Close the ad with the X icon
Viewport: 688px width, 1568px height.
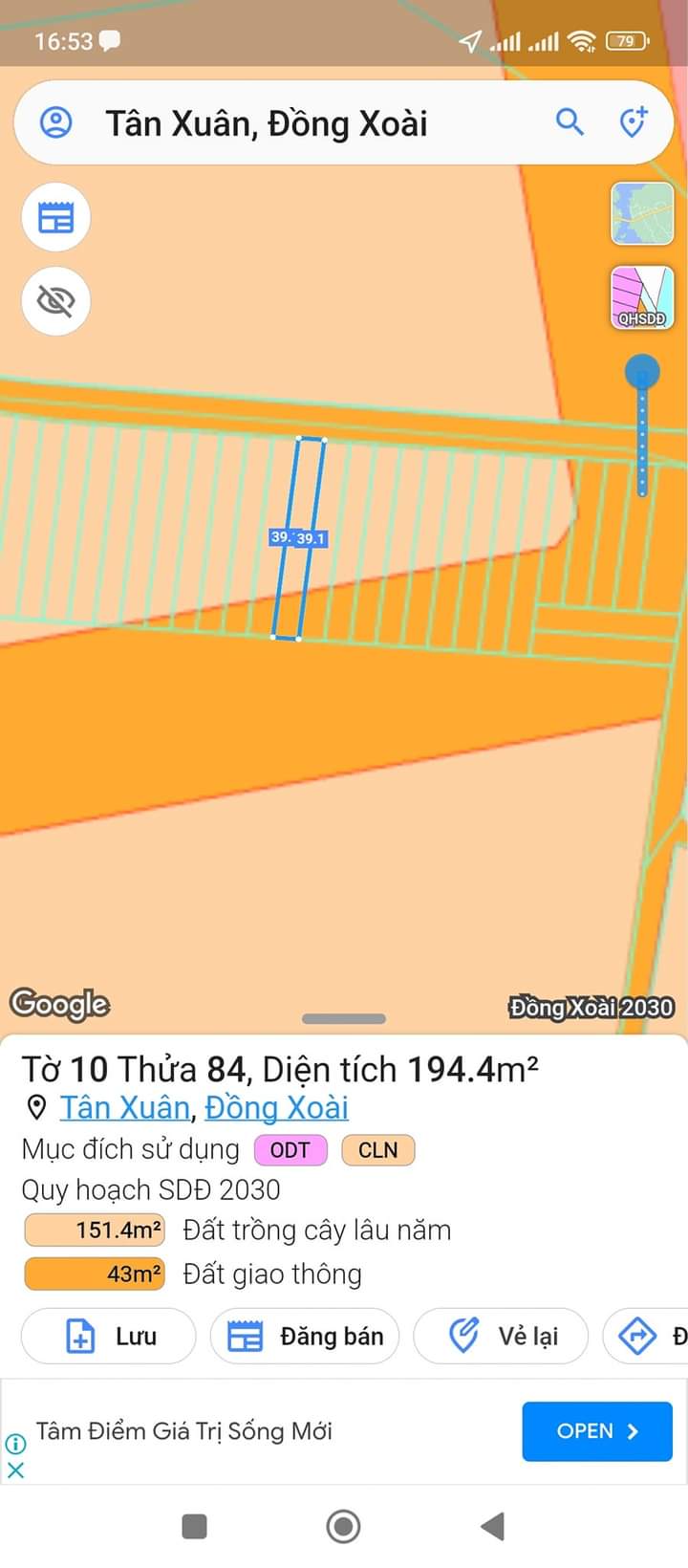pos(15,1471)
